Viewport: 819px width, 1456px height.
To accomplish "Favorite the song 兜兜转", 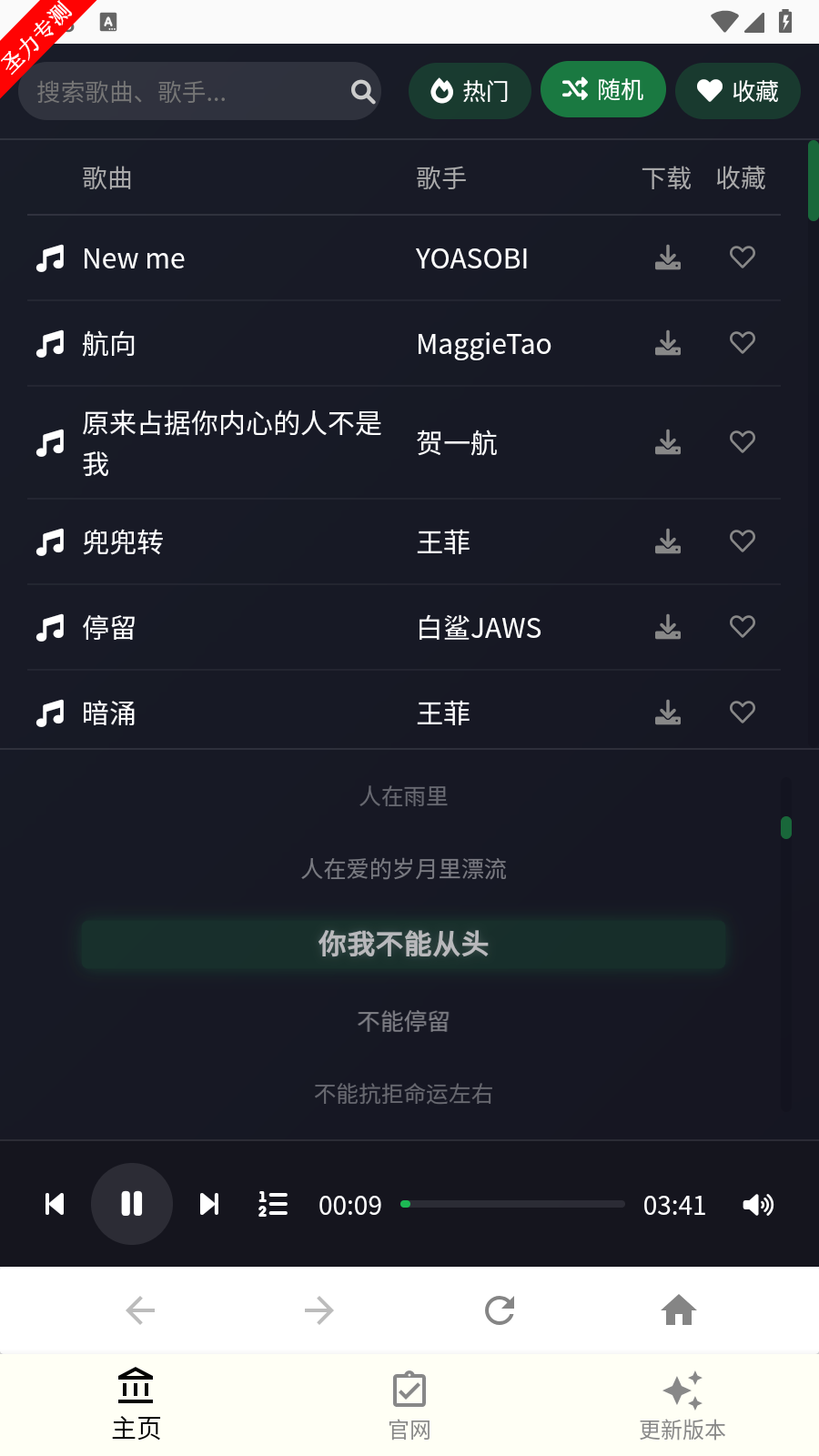I will click(743, 541).
